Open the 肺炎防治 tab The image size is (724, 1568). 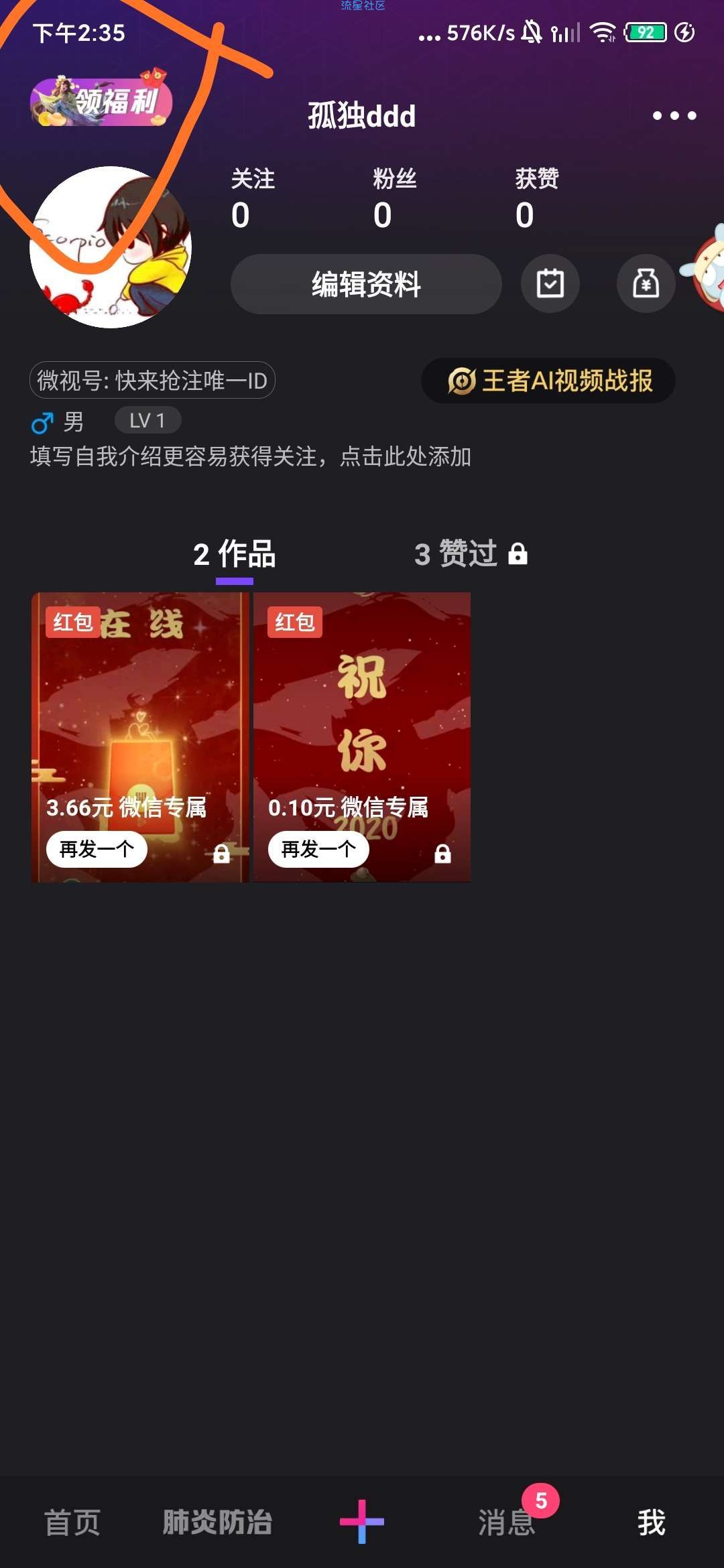point(217,1522)
